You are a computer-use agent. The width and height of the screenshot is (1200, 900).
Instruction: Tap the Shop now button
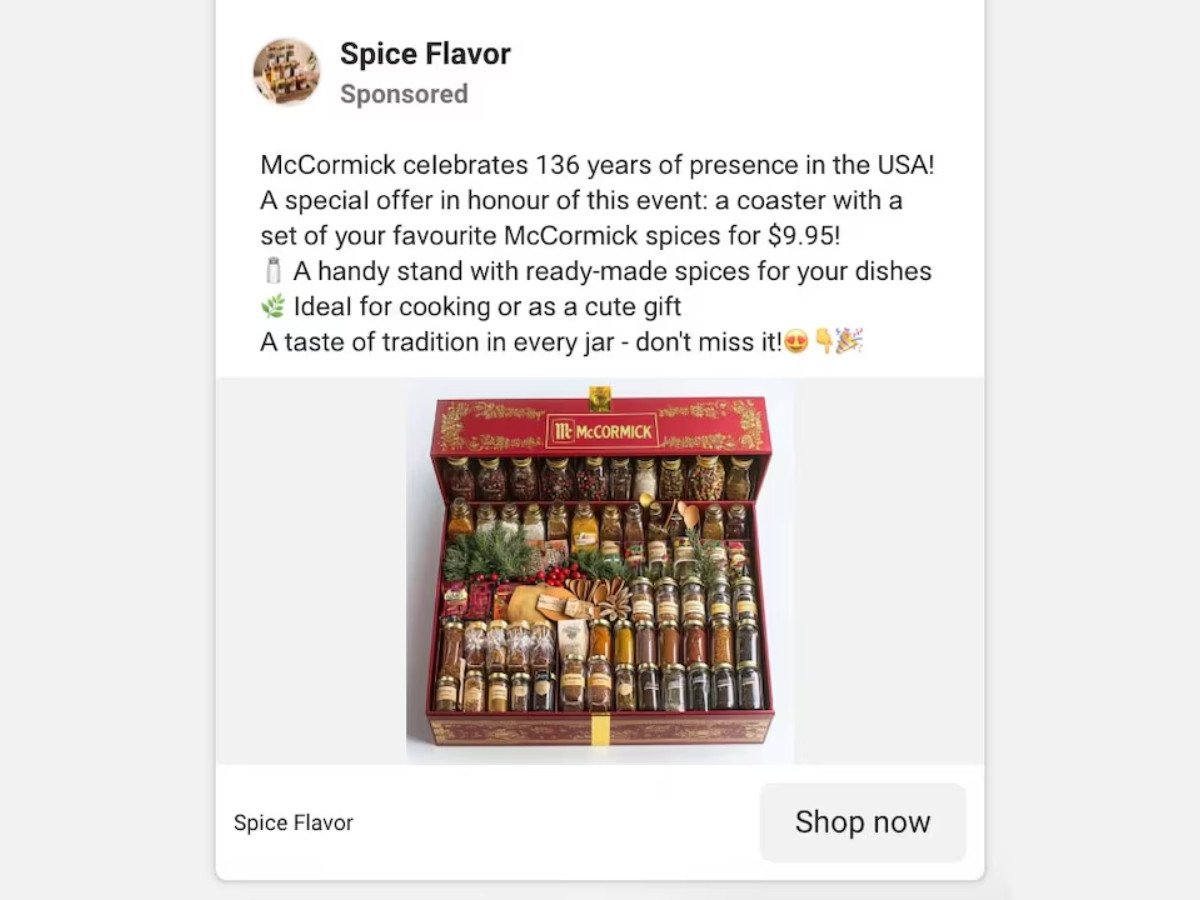coord(862,822)
